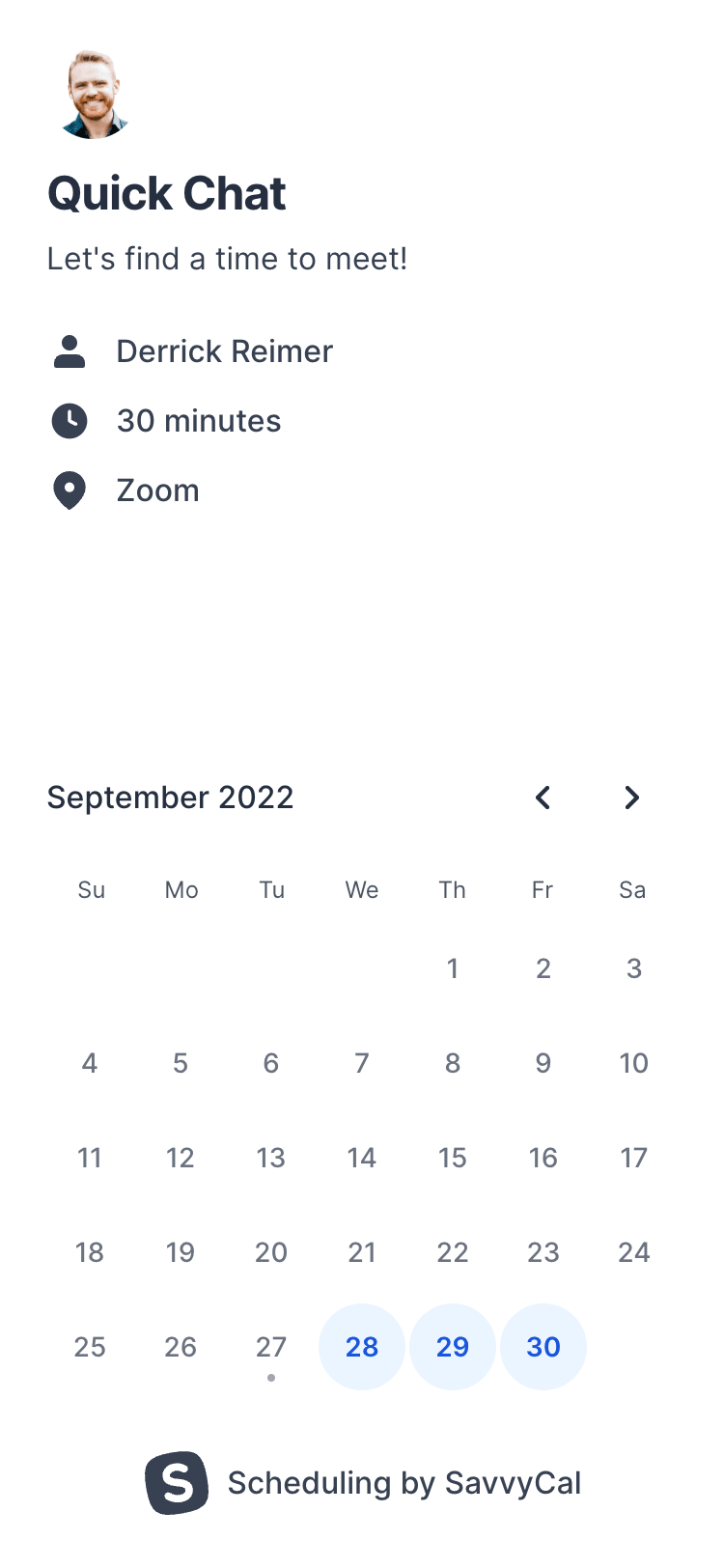
Task: Click the shaded circle highlighting date 28
Action: (362, 1347)
